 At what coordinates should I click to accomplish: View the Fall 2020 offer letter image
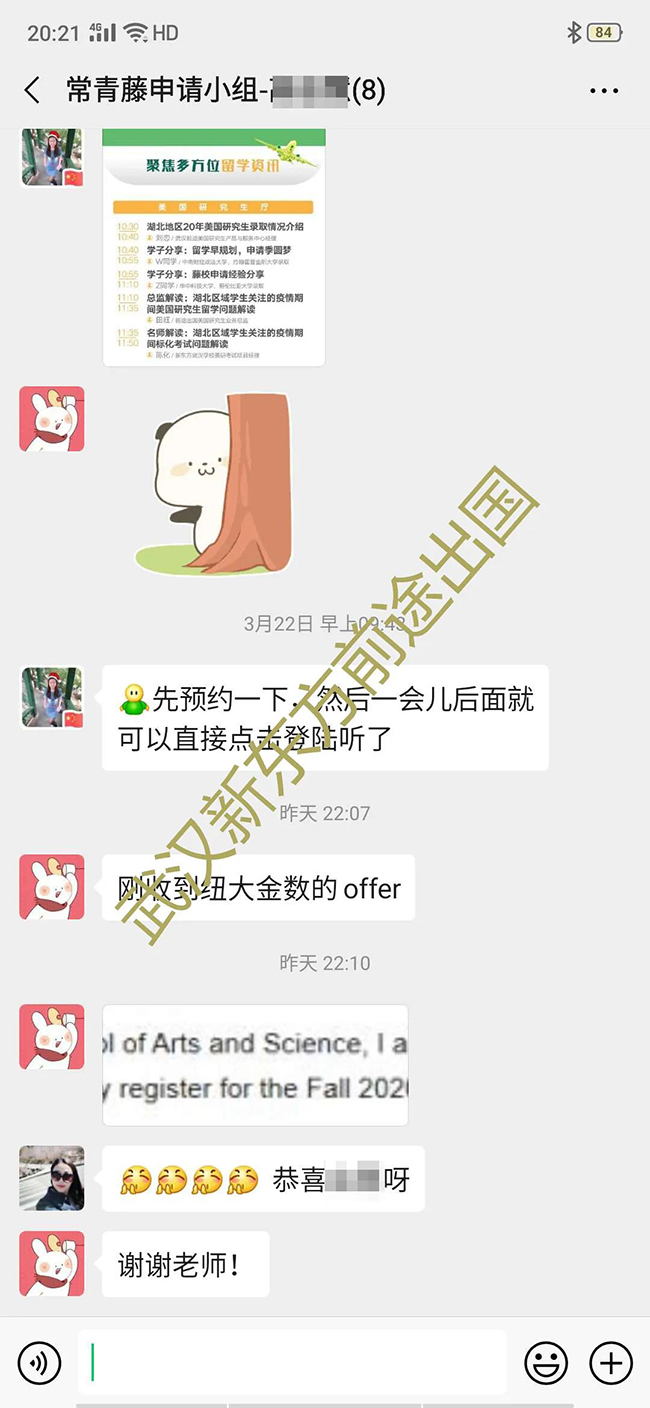tap(255, 1065)
